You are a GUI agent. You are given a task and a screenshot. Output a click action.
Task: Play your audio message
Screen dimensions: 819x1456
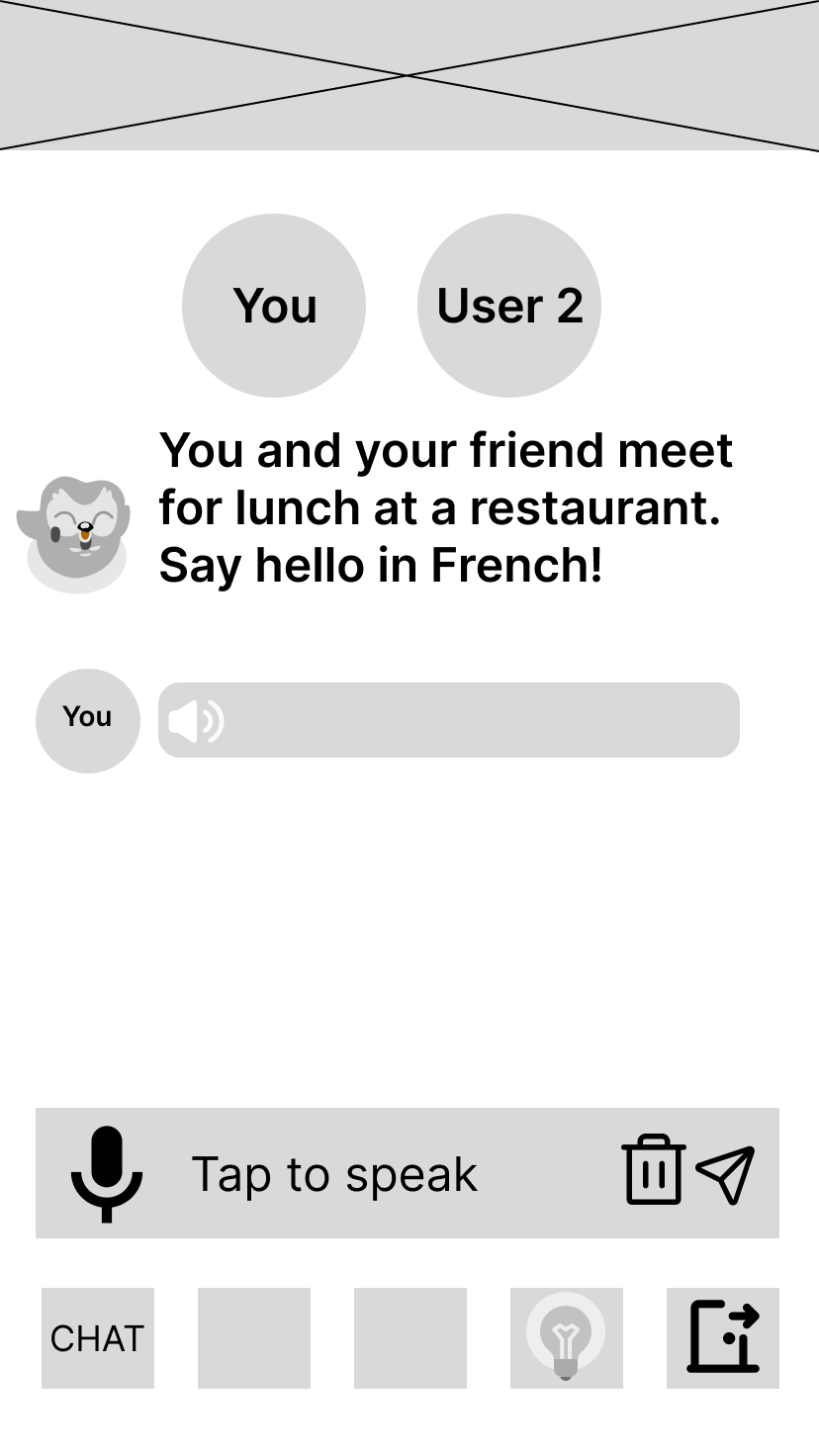[x=196, y=721]
